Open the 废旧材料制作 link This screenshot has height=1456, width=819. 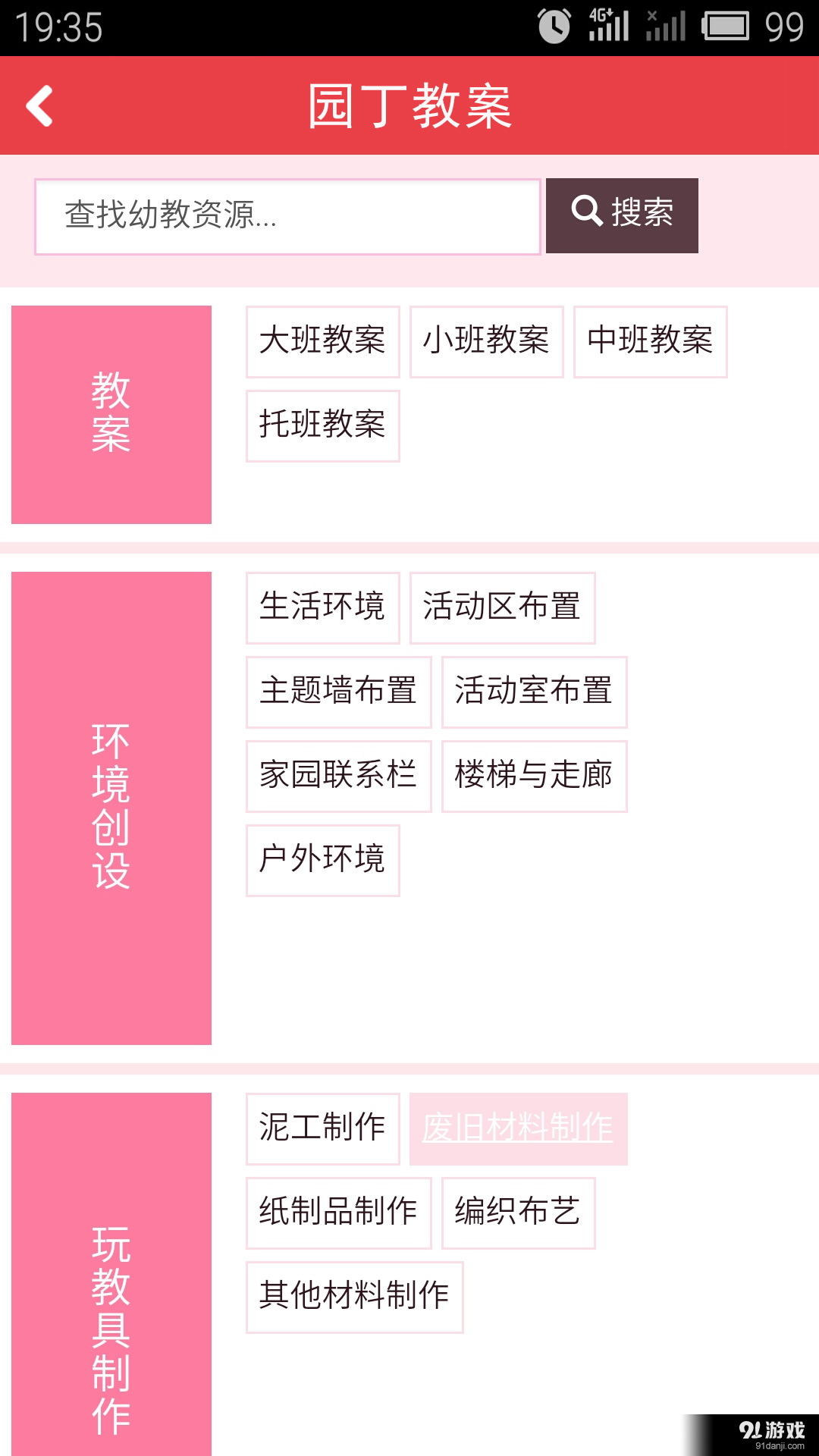(x=518, y=1128)
